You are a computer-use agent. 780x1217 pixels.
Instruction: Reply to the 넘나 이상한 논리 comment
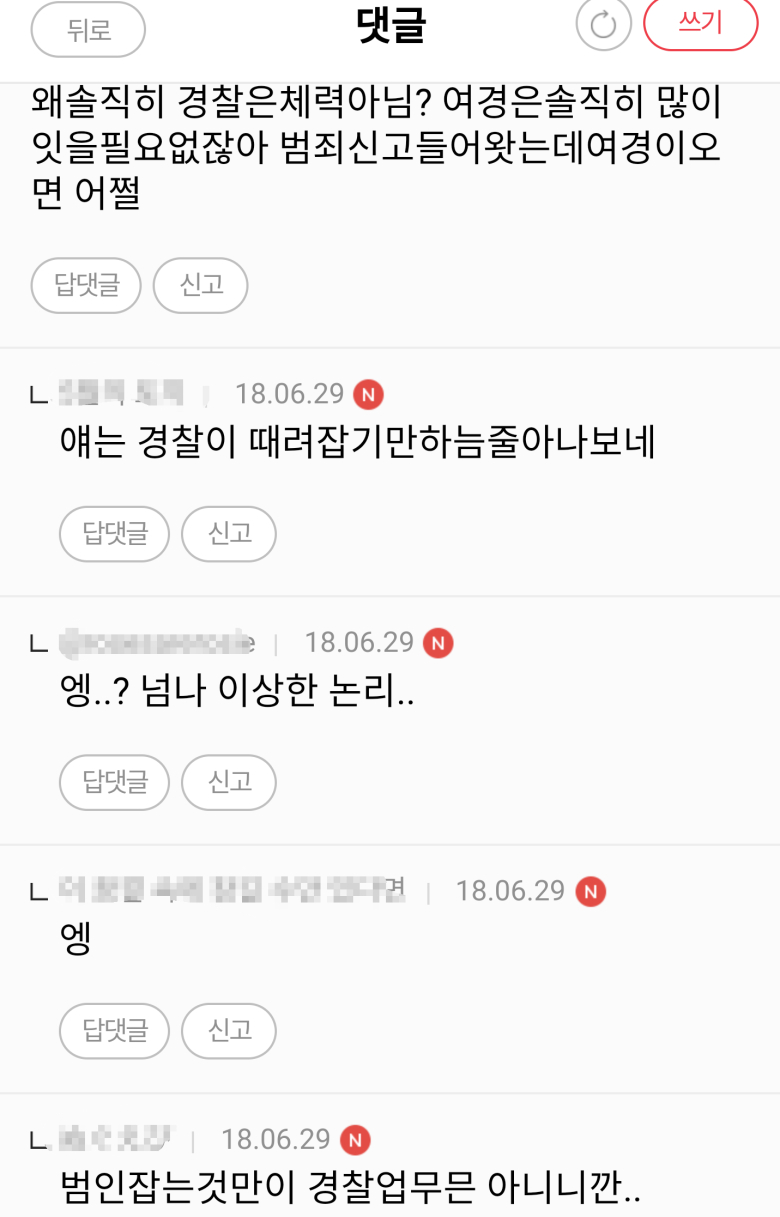114,781
